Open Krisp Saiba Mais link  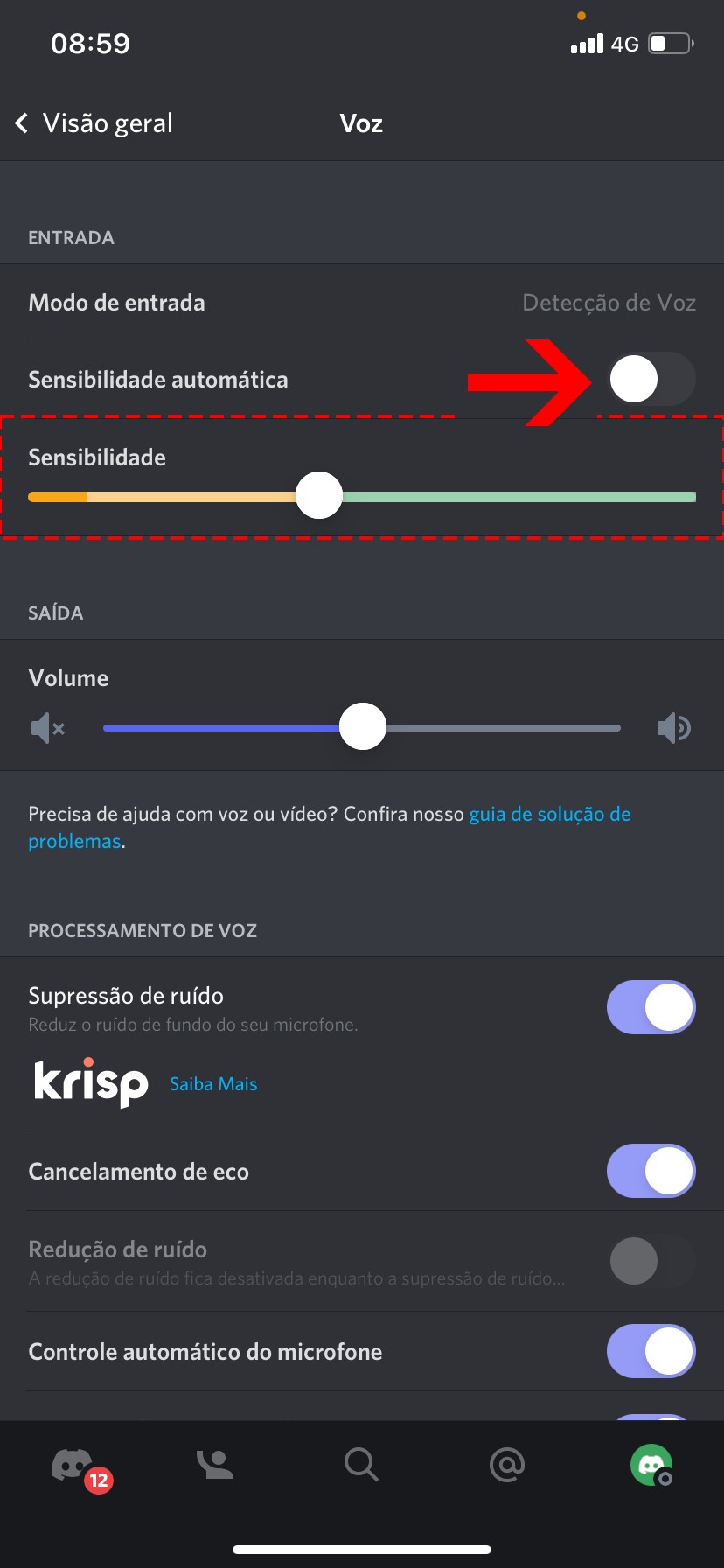pos(213,1084)
